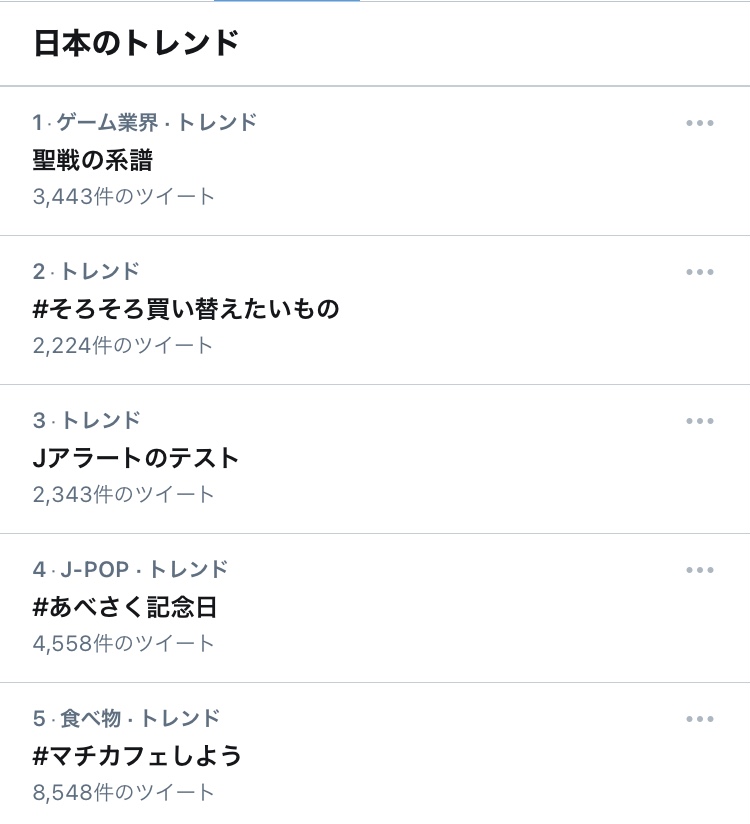Expand more options for #マチカフェしよう

tap(700, 719)
